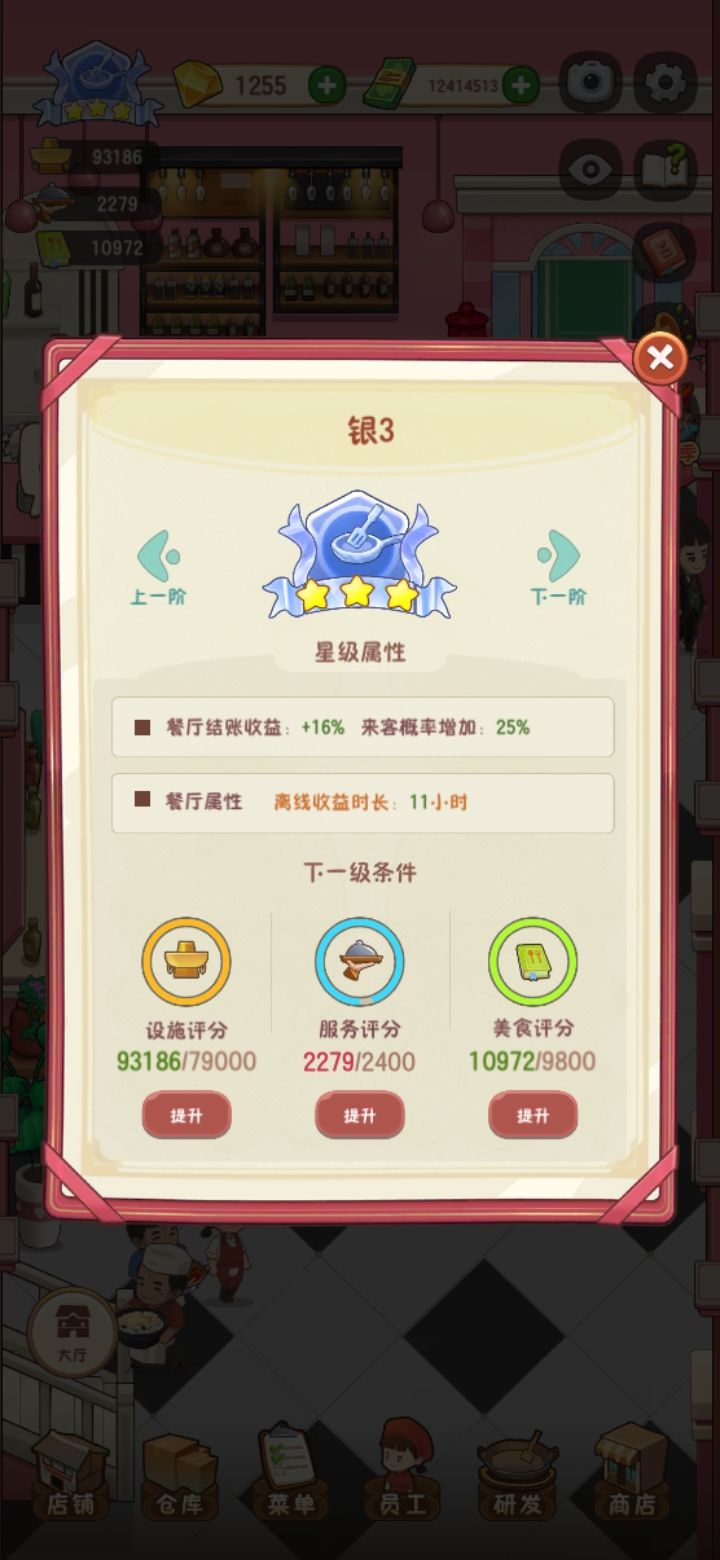Add cash with the green plus button
The image size is (720, 1560).
[x=521, y=86]
